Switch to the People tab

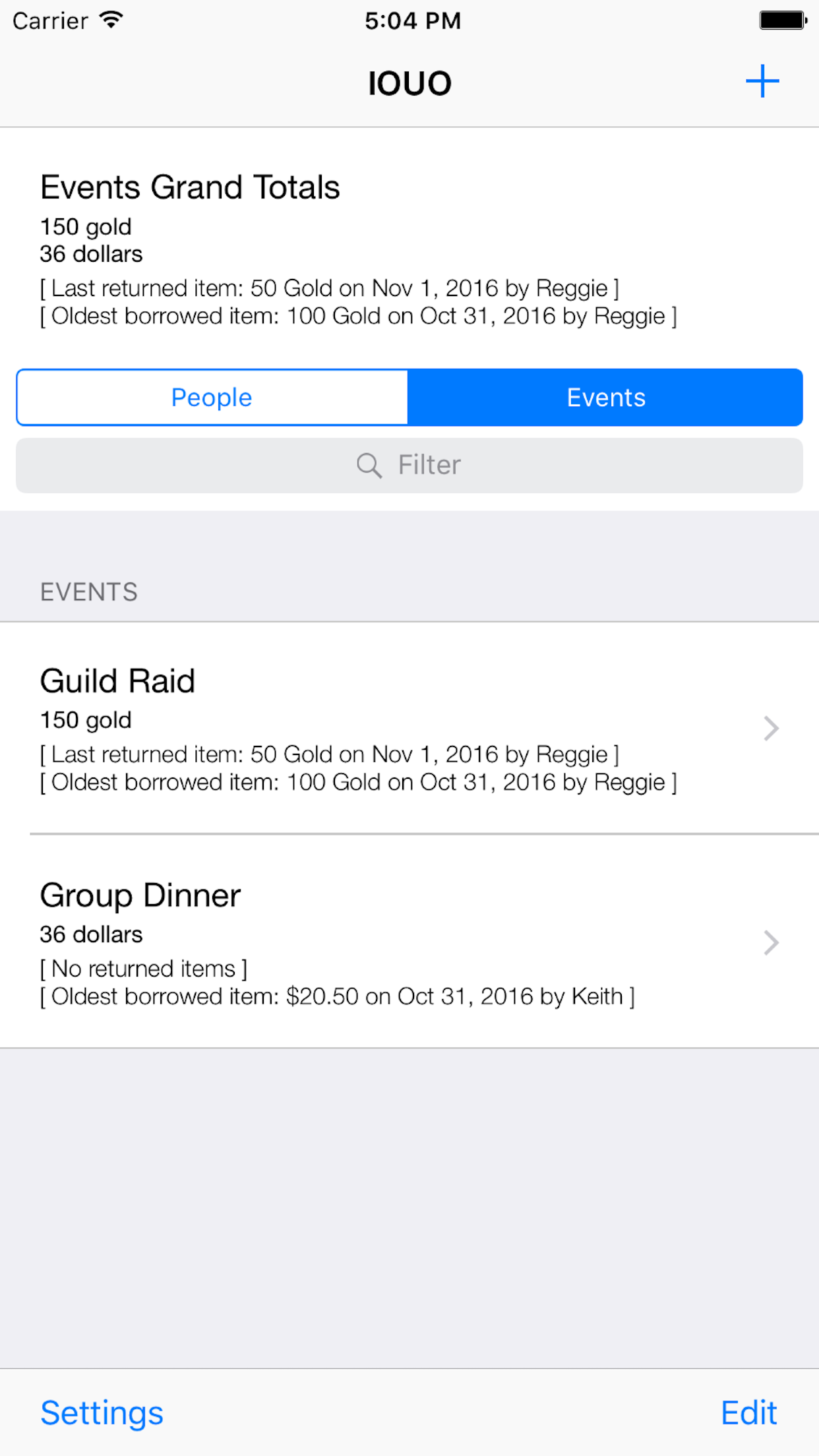click(211, 397)
